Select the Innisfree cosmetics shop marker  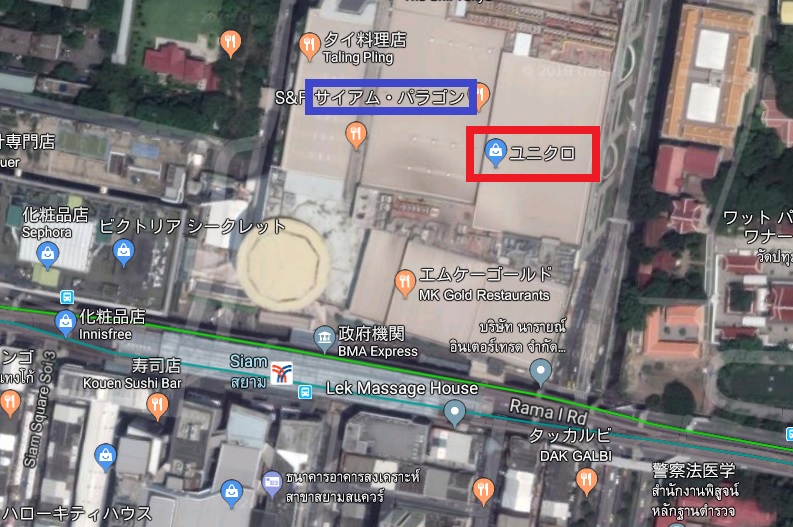coord(66,319)
